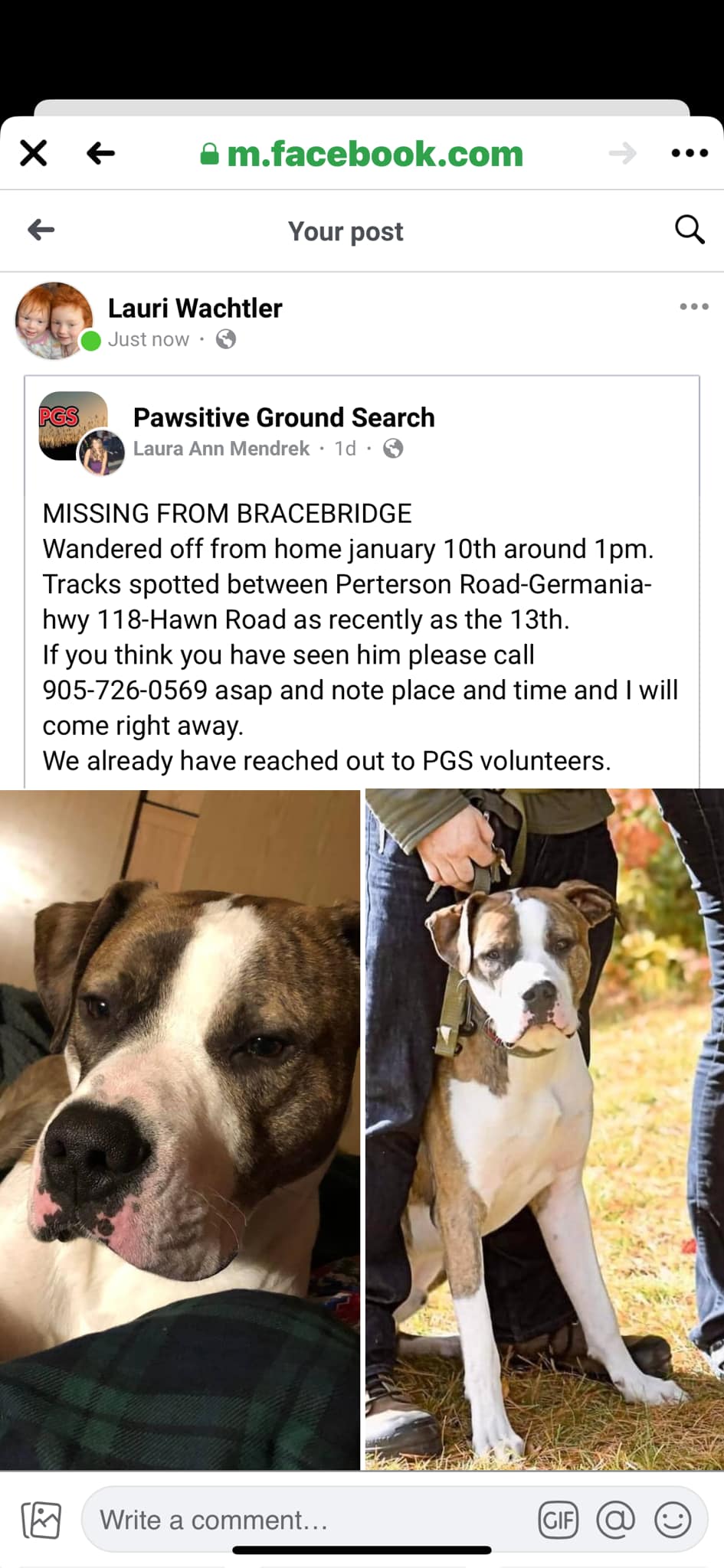724x1568 pixels.
Task: Open the Pawsitive Ground Search group
Action: tap(283, 417)
